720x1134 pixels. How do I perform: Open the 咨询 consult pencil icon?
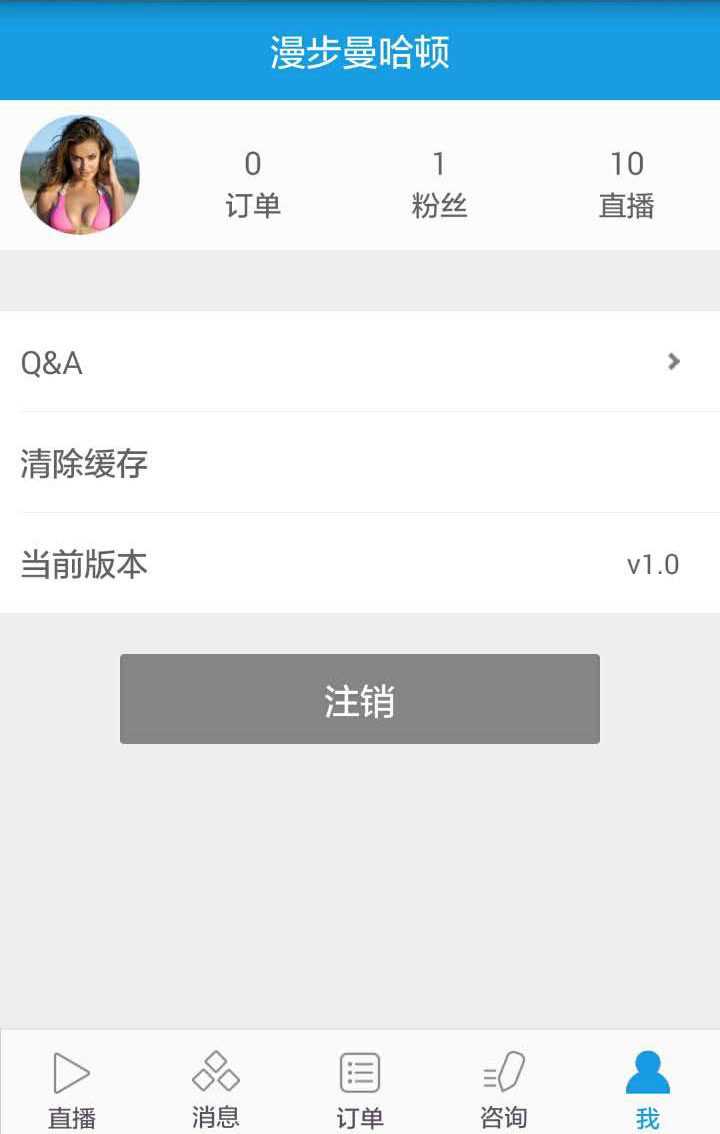point(505,1072)
